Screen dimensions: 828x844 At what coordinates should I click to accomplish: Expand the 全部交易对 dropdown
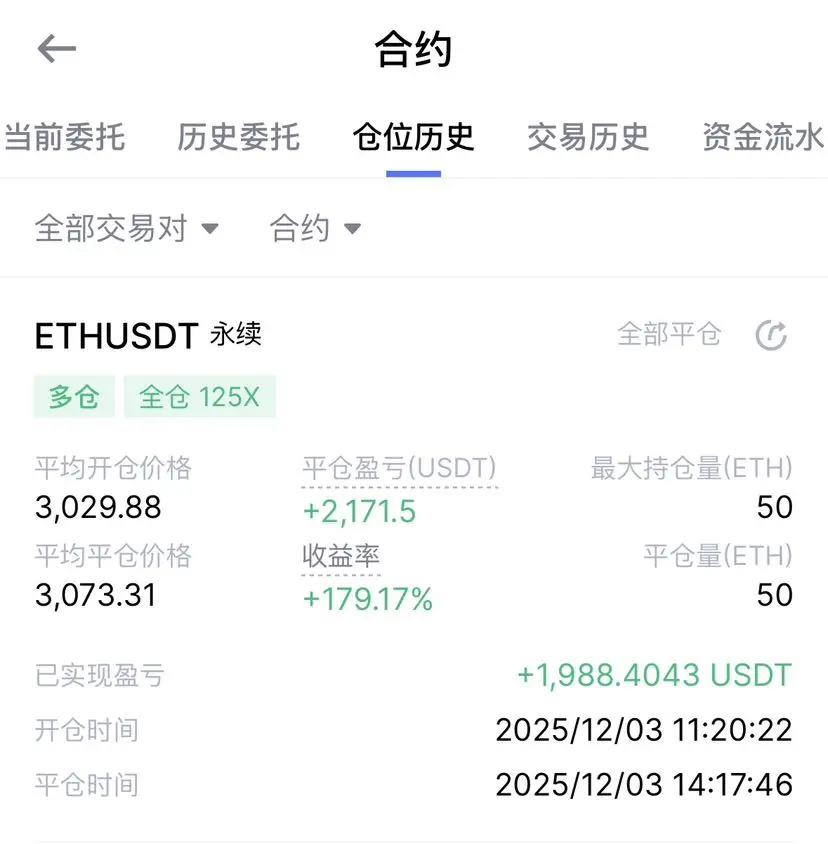click(x=126, y=229)
